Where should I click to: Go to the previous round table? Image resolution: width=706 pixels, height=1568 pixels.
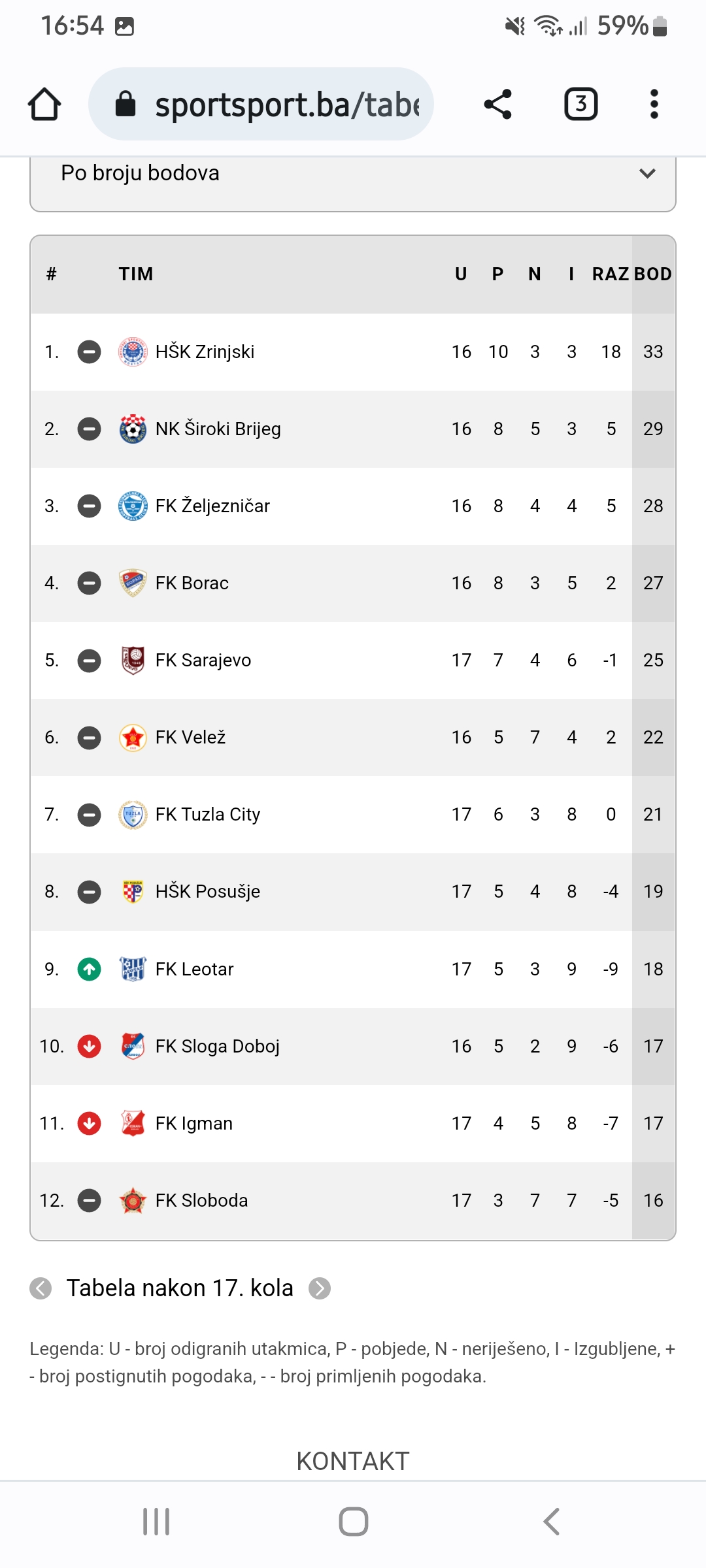(41, 1288)
